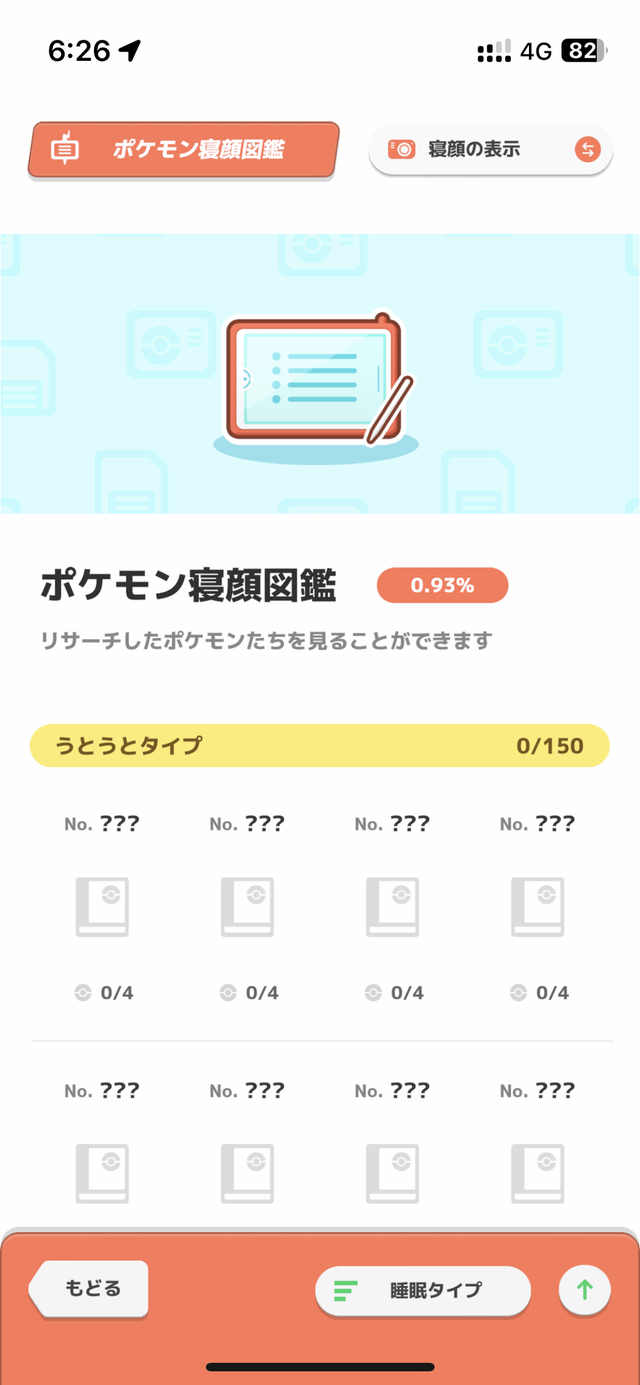This screenshot has height=1385, width=640.
Task: Open the 睡眠タイプ sort filter
Action: (422, 1291)
